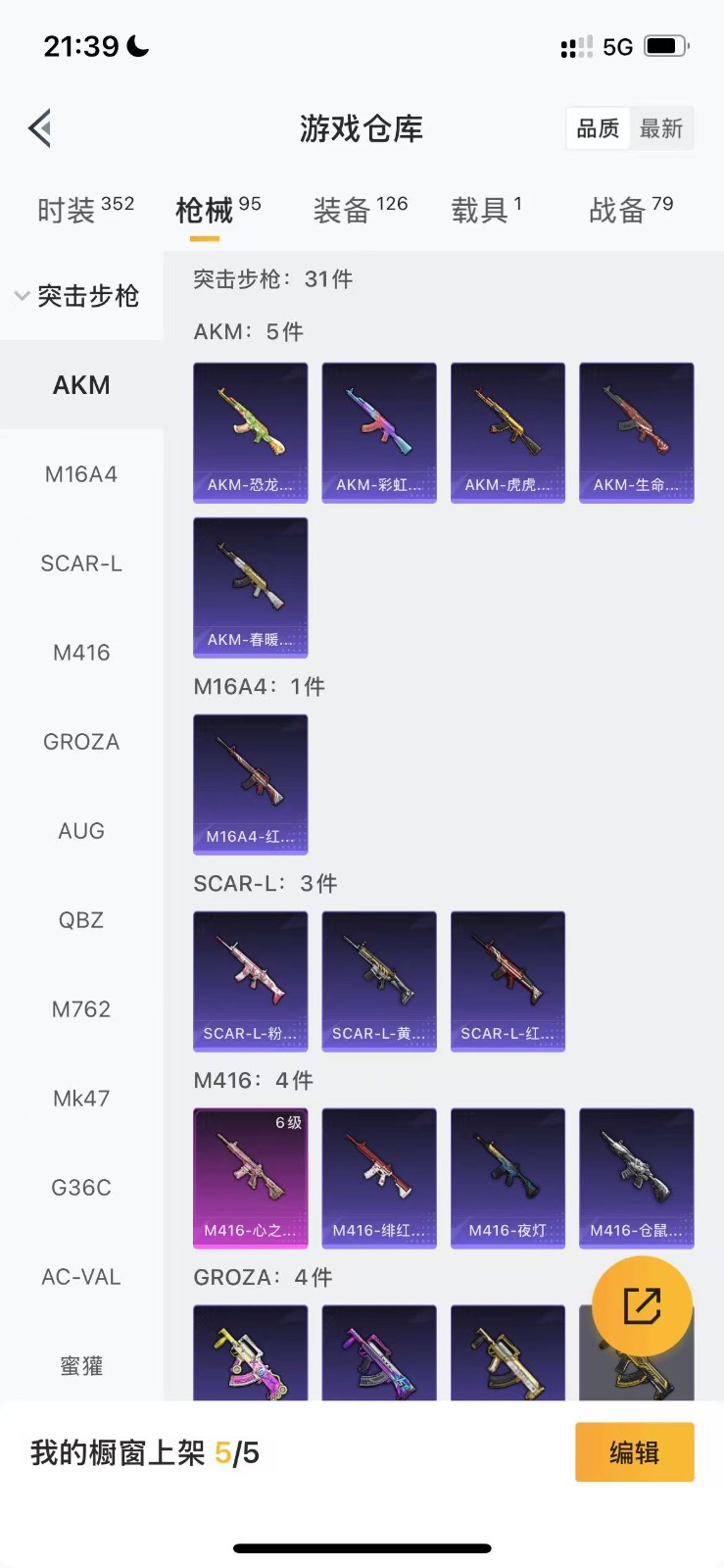The image size is (724, 1568).
Task: View the M16A4-红 skin tile
Action: pyautogui.click(x=251, y=784)
